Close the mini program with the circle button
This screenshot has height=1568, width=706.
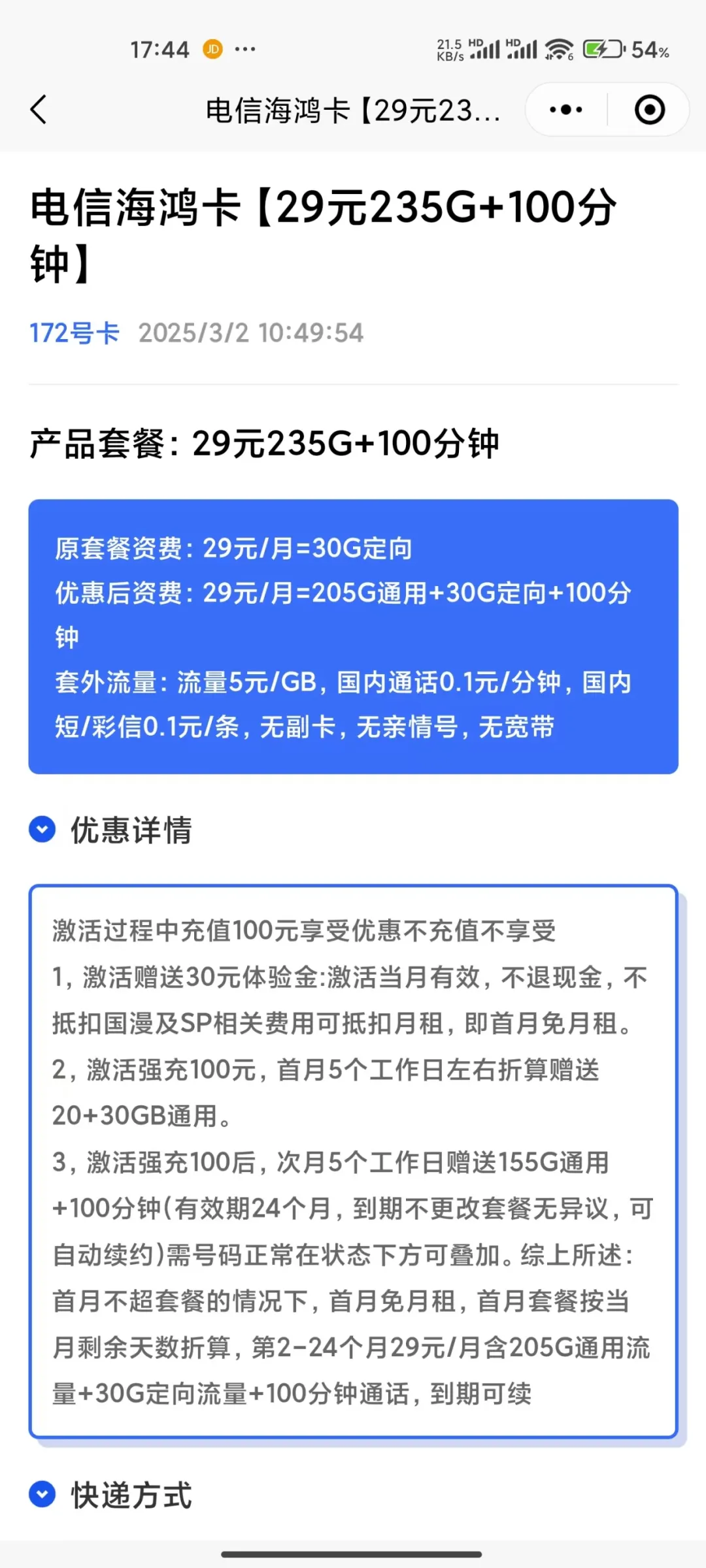pyautogui.click(x=649, y=110)
